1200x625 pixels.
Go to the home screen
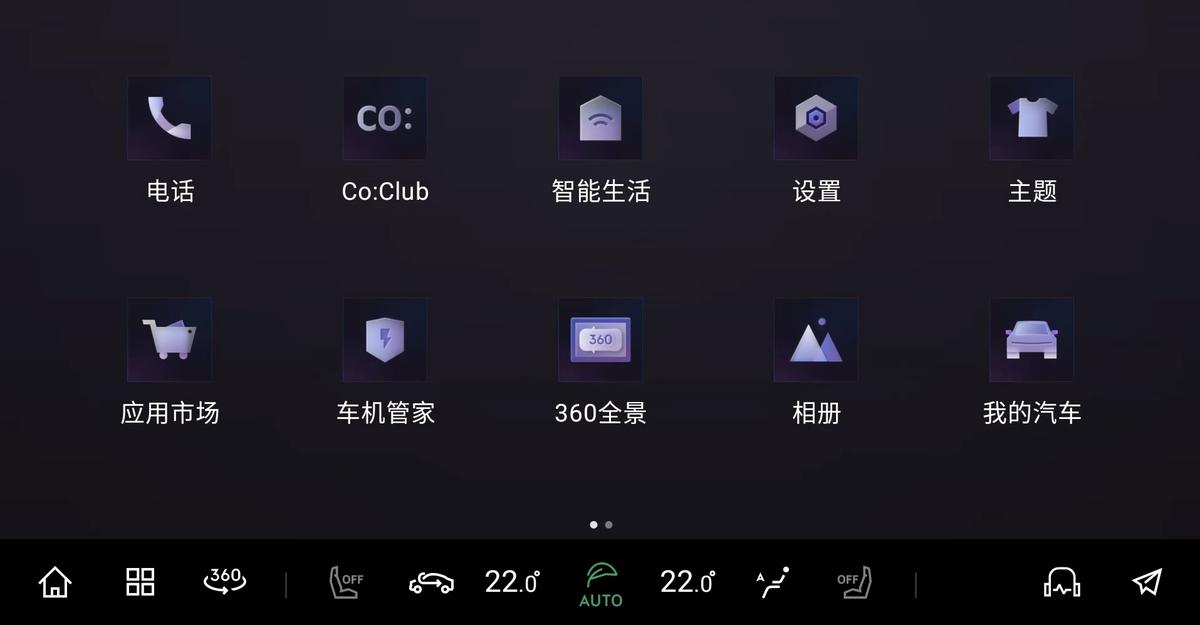point(55,582)
